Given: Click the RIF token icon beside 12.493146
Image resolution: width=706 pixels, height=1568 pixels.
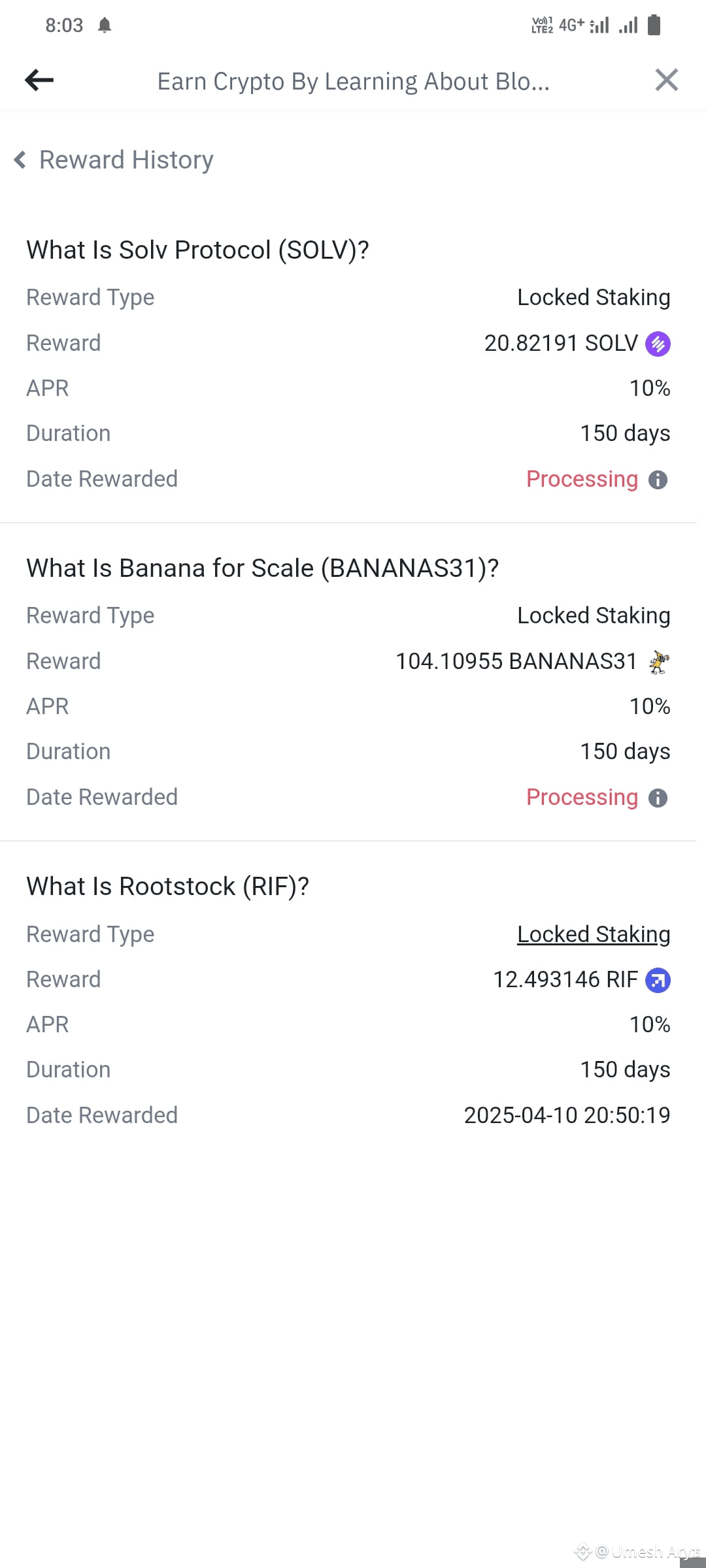Looking at the screenshot, I should point(660,979).
